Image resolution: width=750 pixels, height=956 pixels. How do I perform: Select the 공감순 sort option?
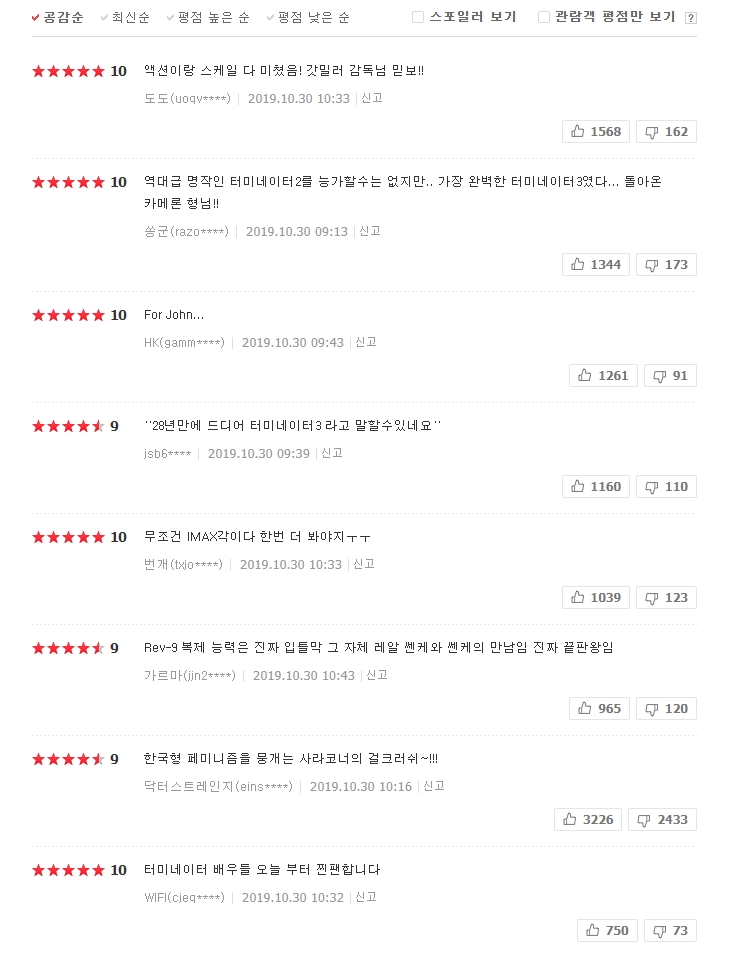tap(58, 17)
